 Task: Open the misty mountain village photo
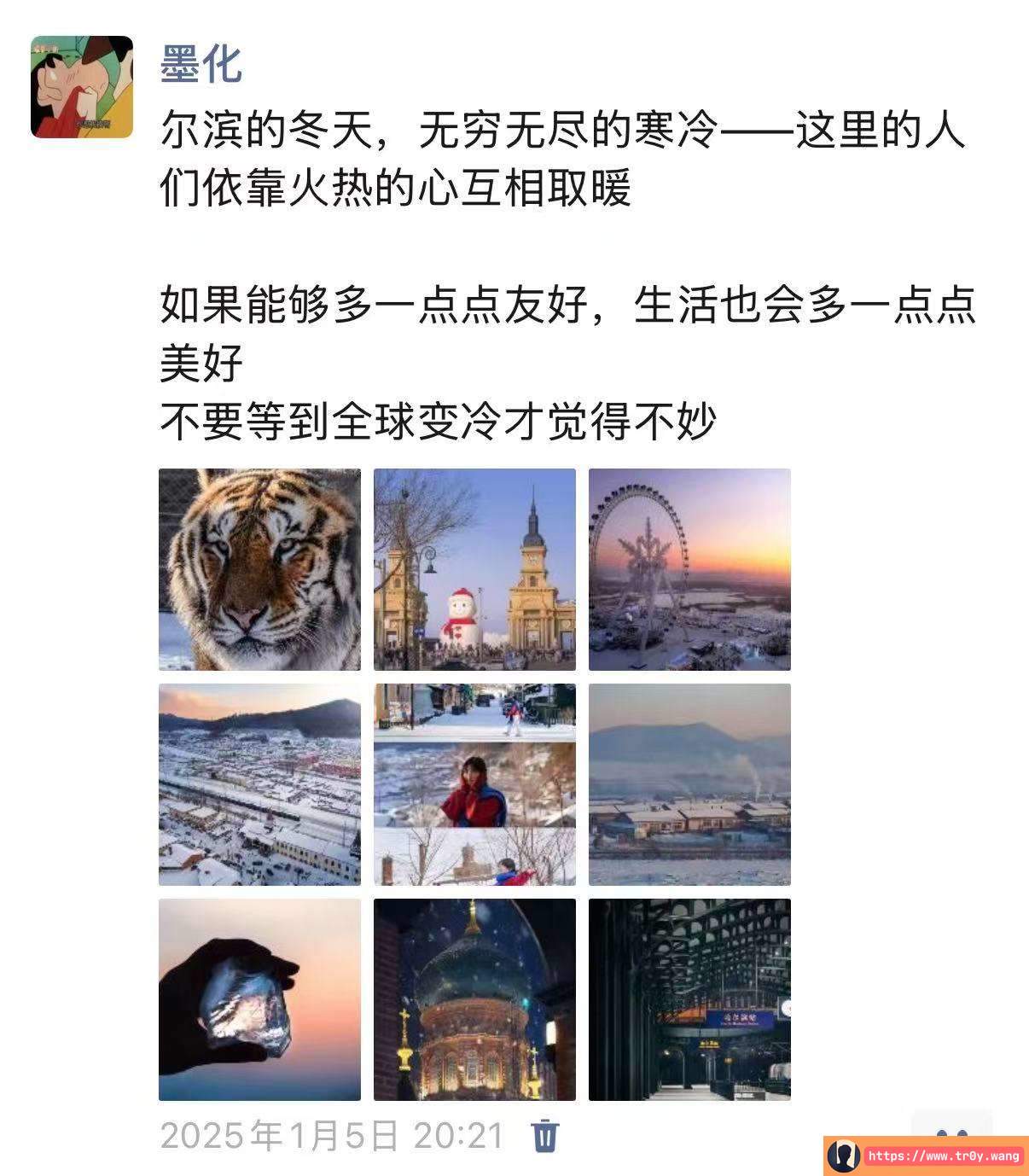689,784
